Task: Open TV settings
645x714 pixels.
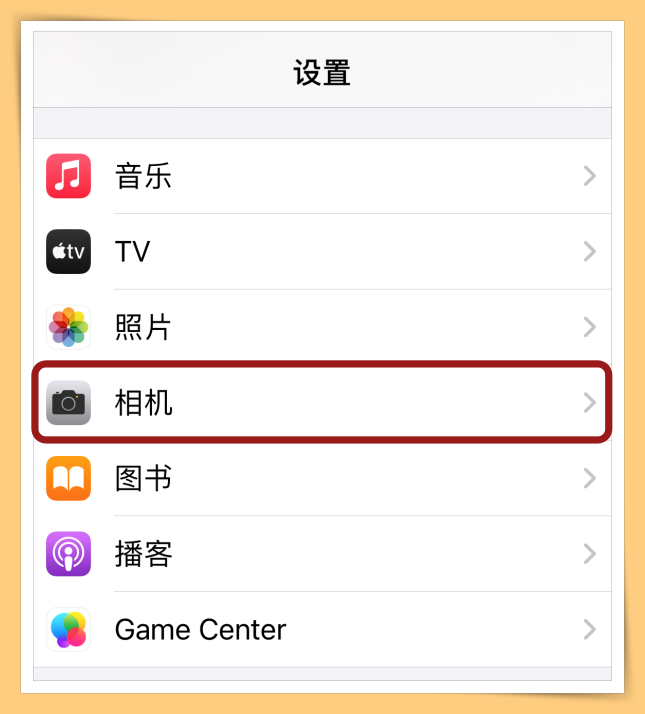Action: pyautogui.click(x=322, y=251)
